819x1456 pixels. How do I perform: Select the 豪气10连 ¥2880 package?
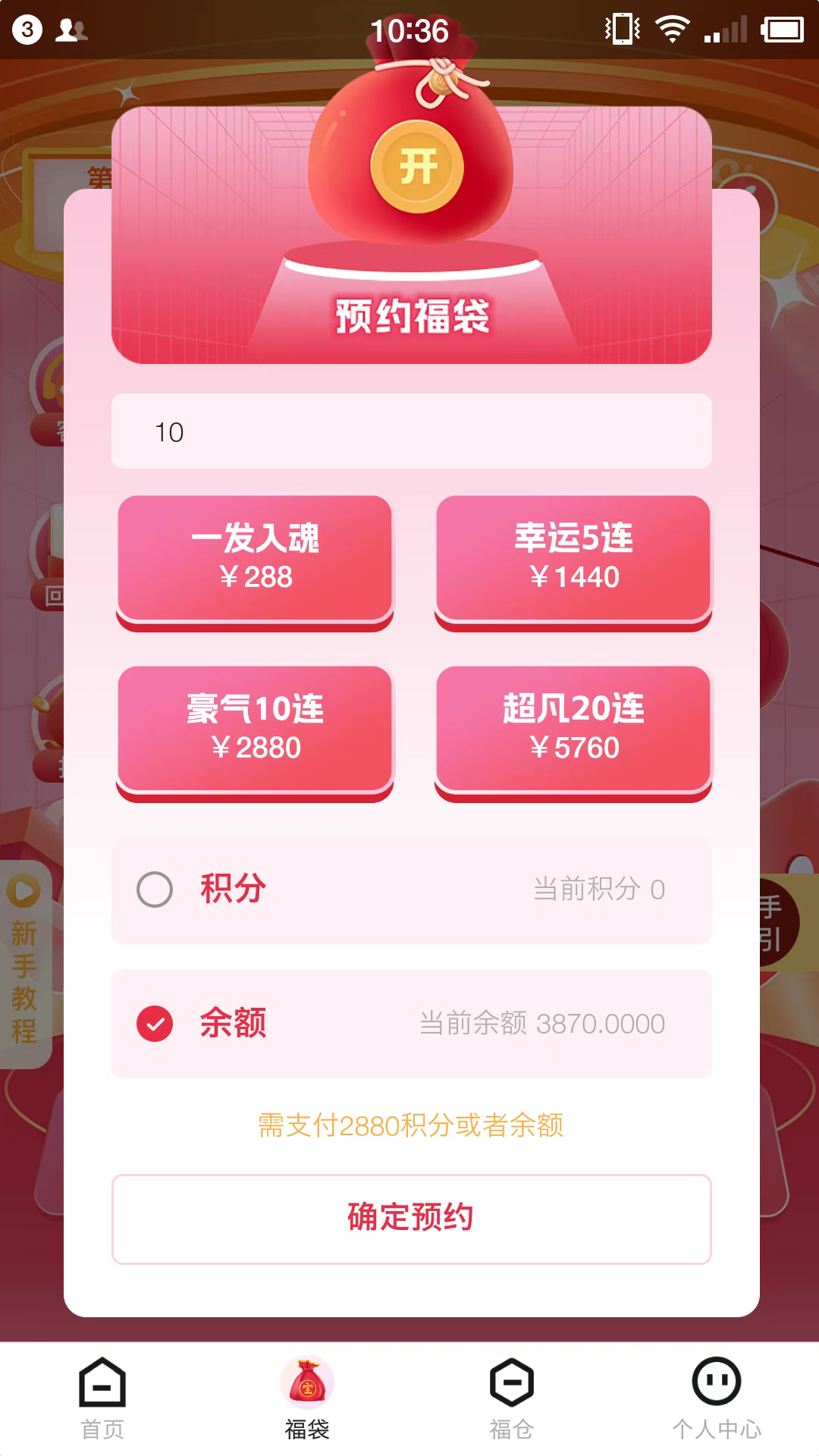pyautogui.click(x=253, y=728)
